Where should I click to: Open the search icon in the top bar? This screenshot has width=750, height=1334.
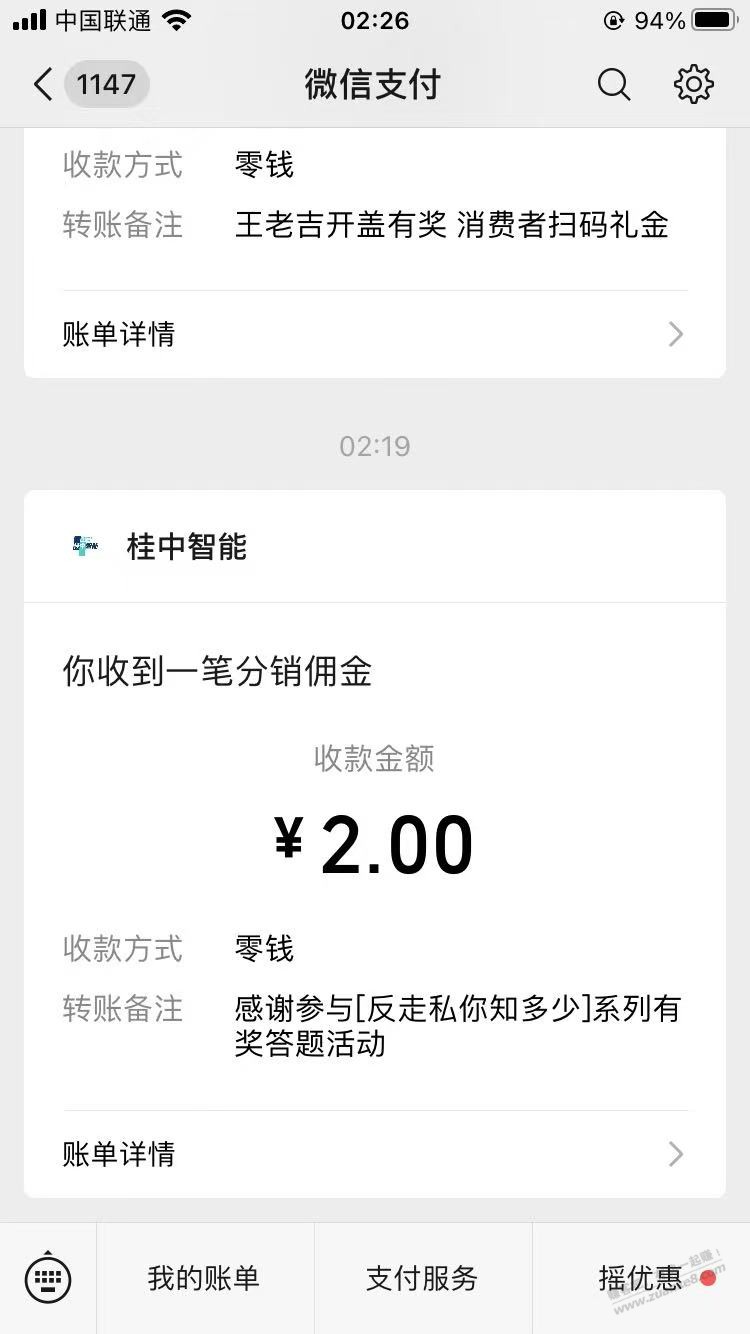point(613,85)
